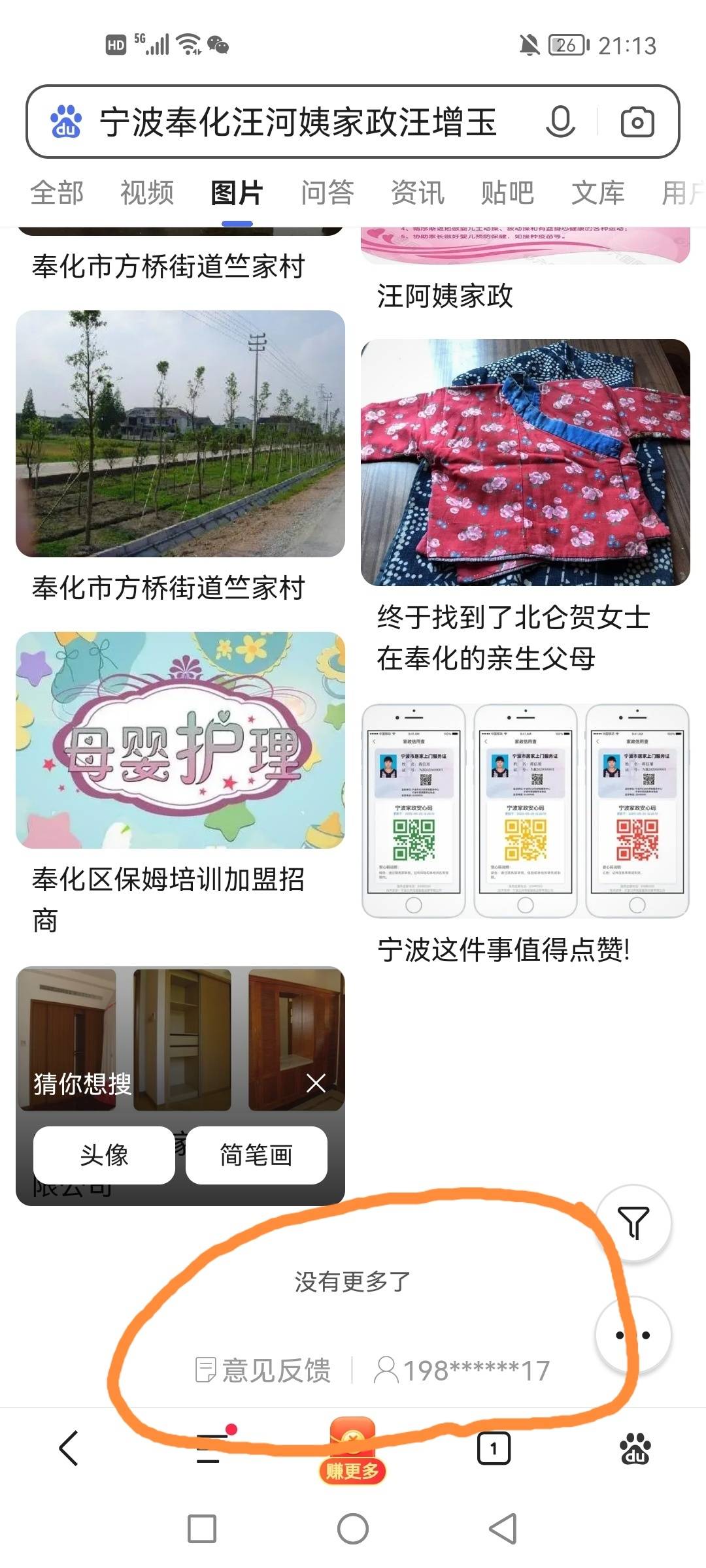Image resolution: width=706 pixels, height=1568 pixels.
Task: Switch to the 问答 tab
Action: (x=328, y=193)
